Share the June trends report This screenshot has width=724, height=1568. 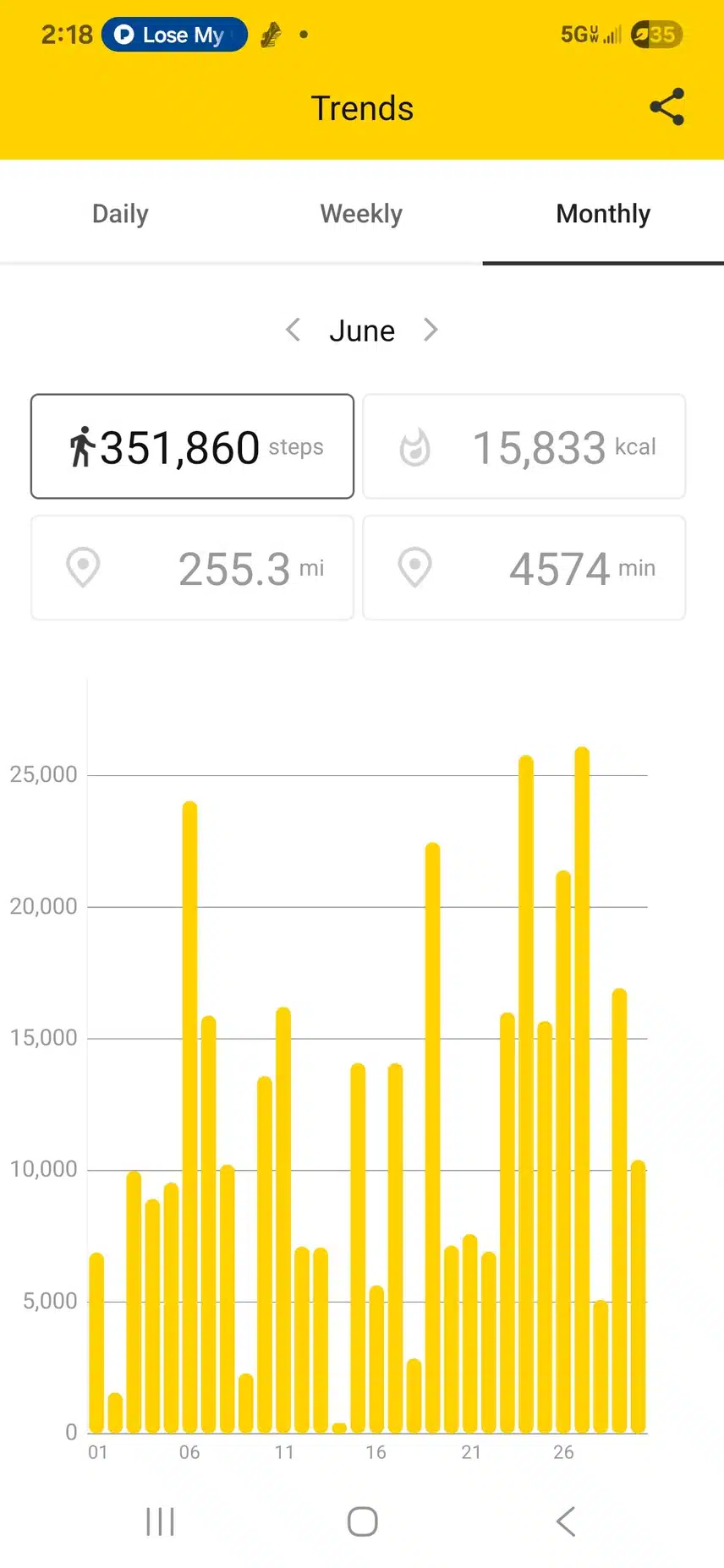click(666, 107)
